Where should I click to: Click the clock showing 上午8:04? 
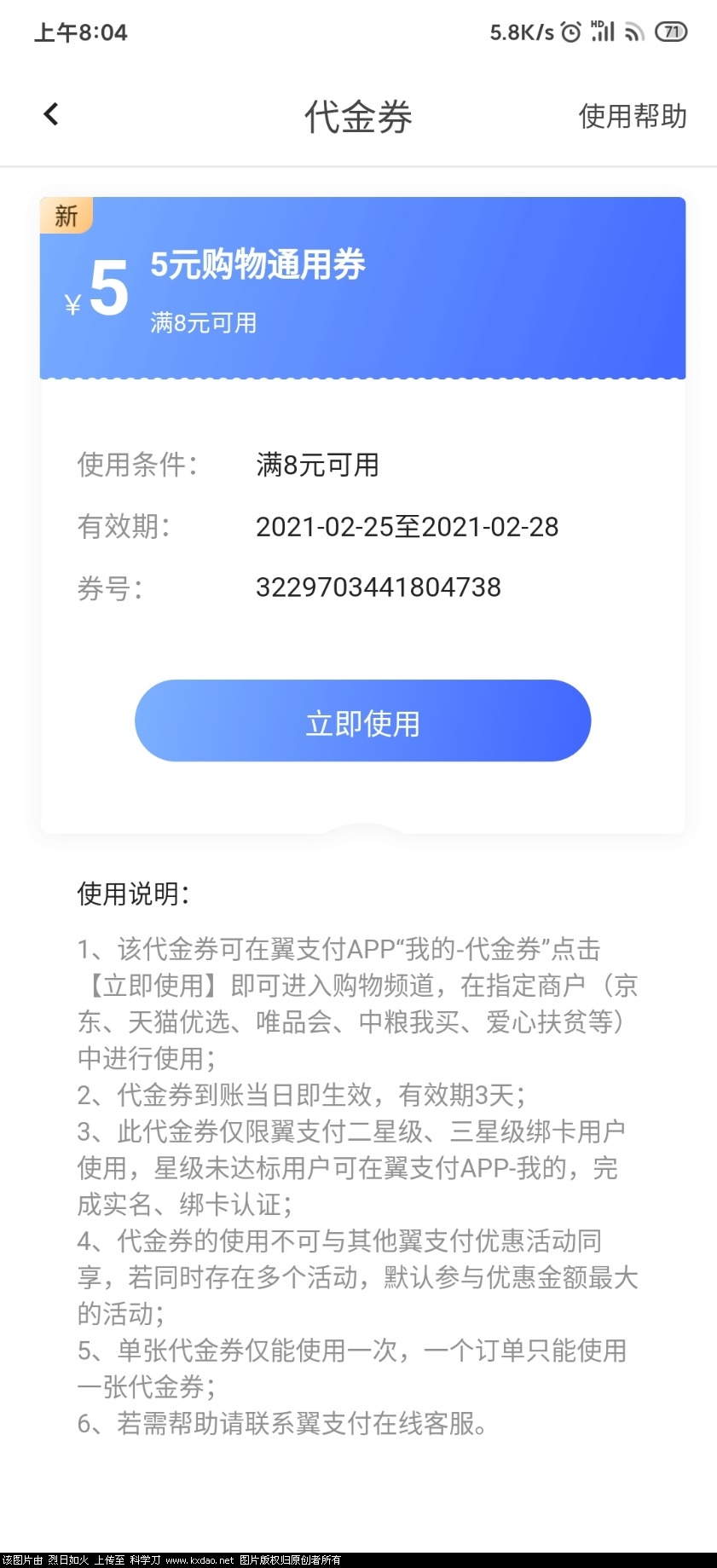[x=81, y=32]
